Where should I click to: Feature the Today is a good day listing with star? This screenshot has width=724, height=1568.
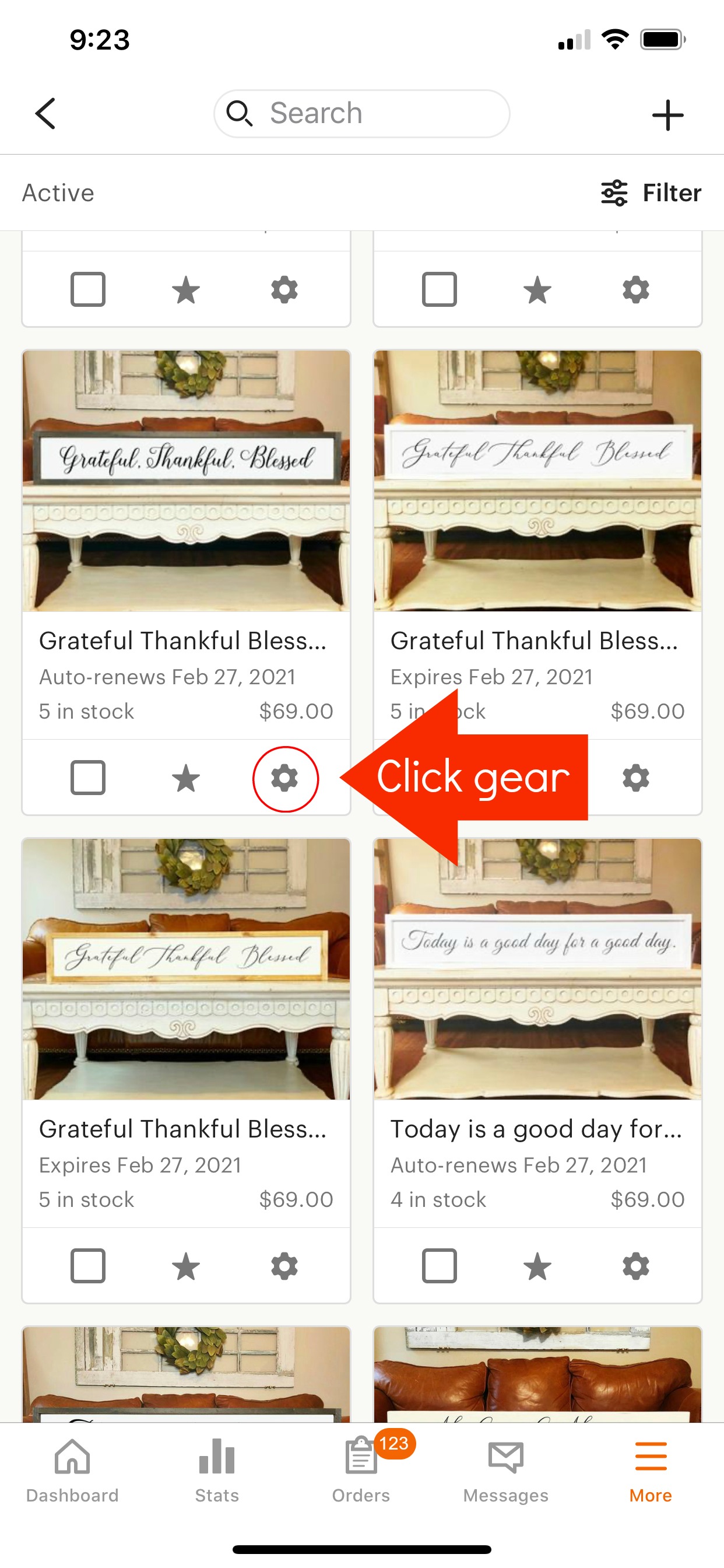537,1266
